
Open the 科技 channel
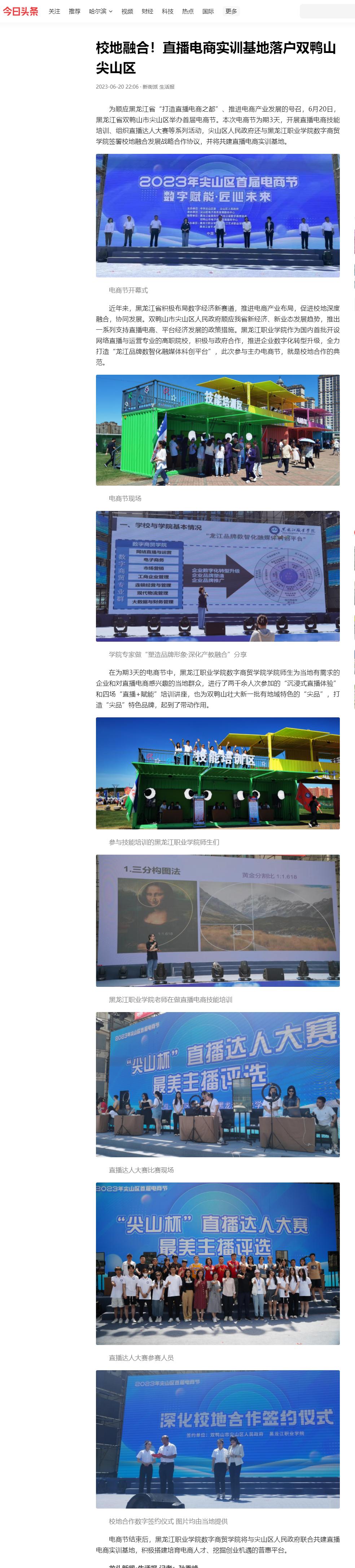tap(167, 12)
